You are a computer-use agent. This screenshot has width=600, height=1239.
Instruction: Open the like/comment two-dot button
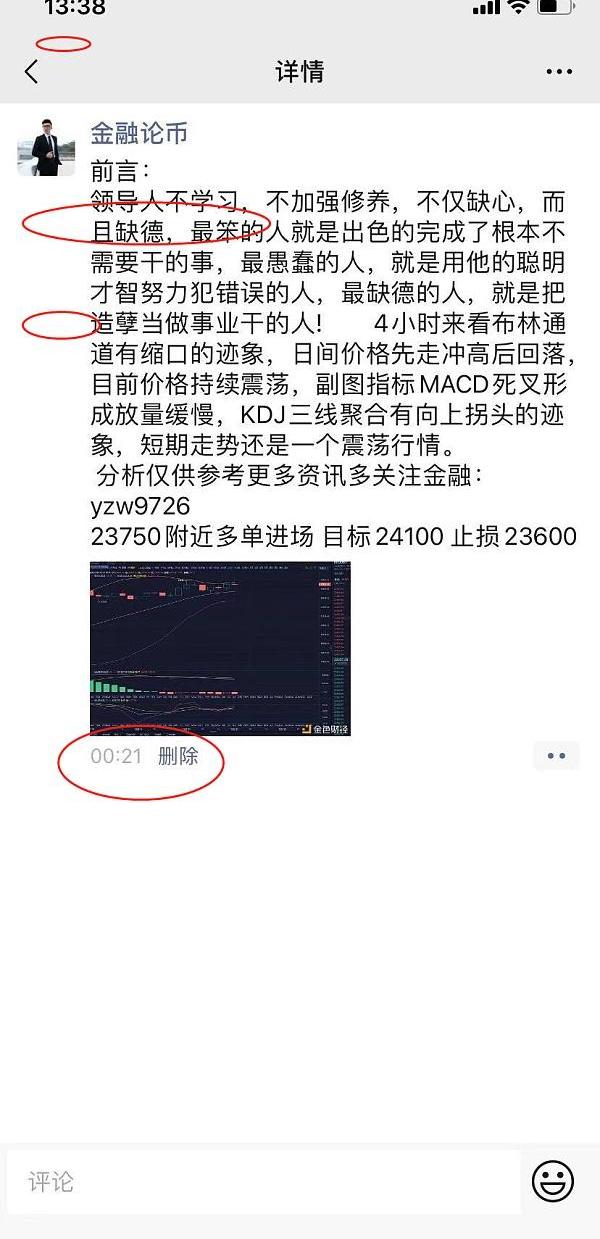pos(556,756)
